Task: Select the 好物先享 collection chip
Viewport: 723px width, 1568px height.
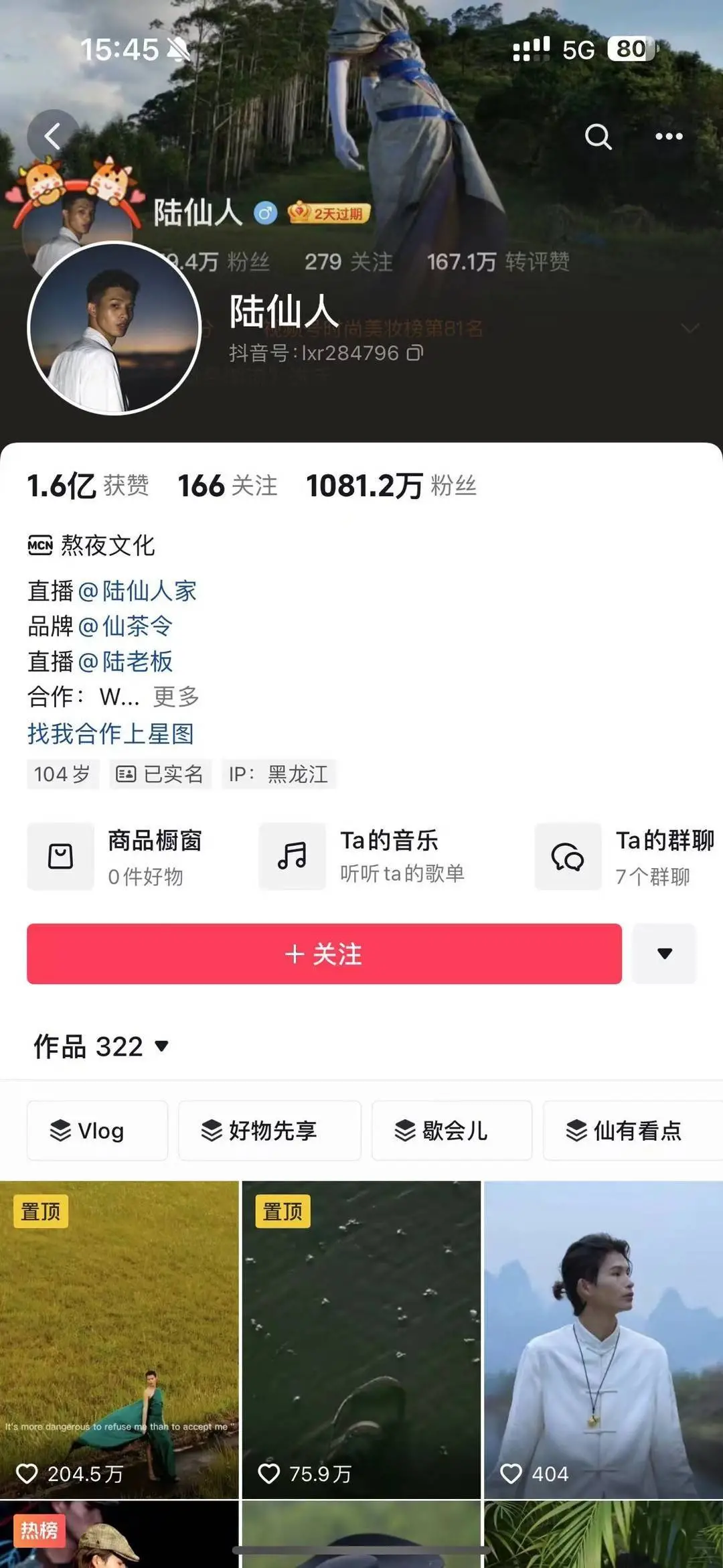Action: pyautogui.click(x=269, y=1131)
